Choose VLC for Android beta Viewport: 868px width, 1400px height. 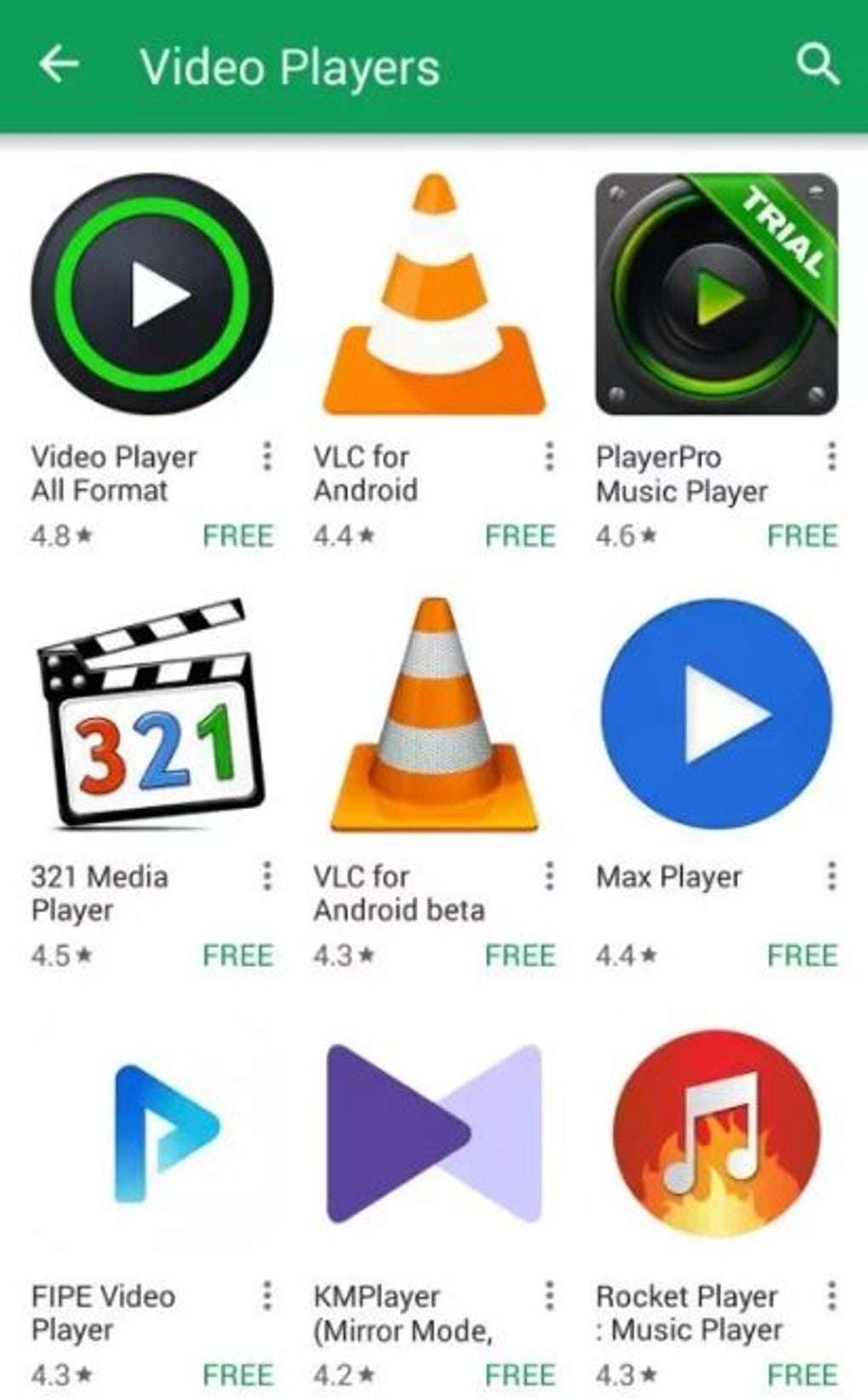pos(434,713)
